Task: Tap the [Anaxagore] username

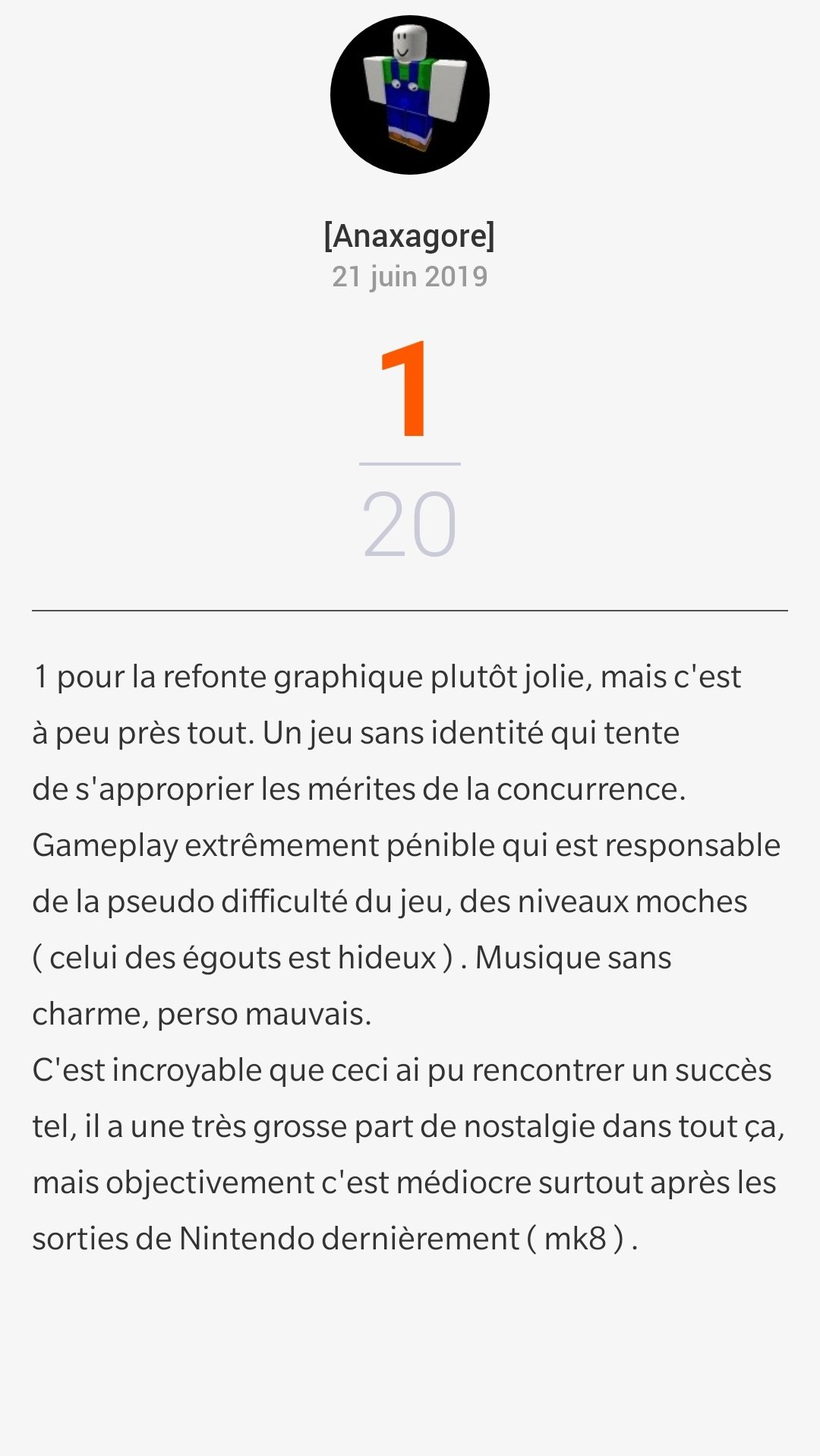Action: click(410, 235)
